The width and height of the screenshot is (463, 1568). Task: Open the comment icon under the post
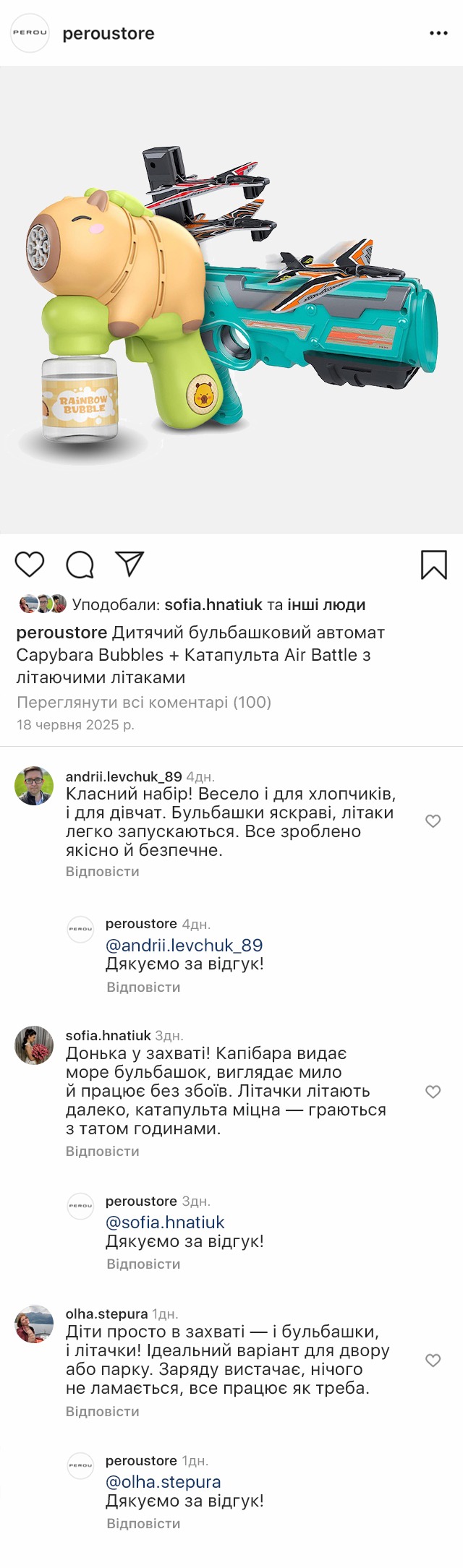(x=80, y=565)
